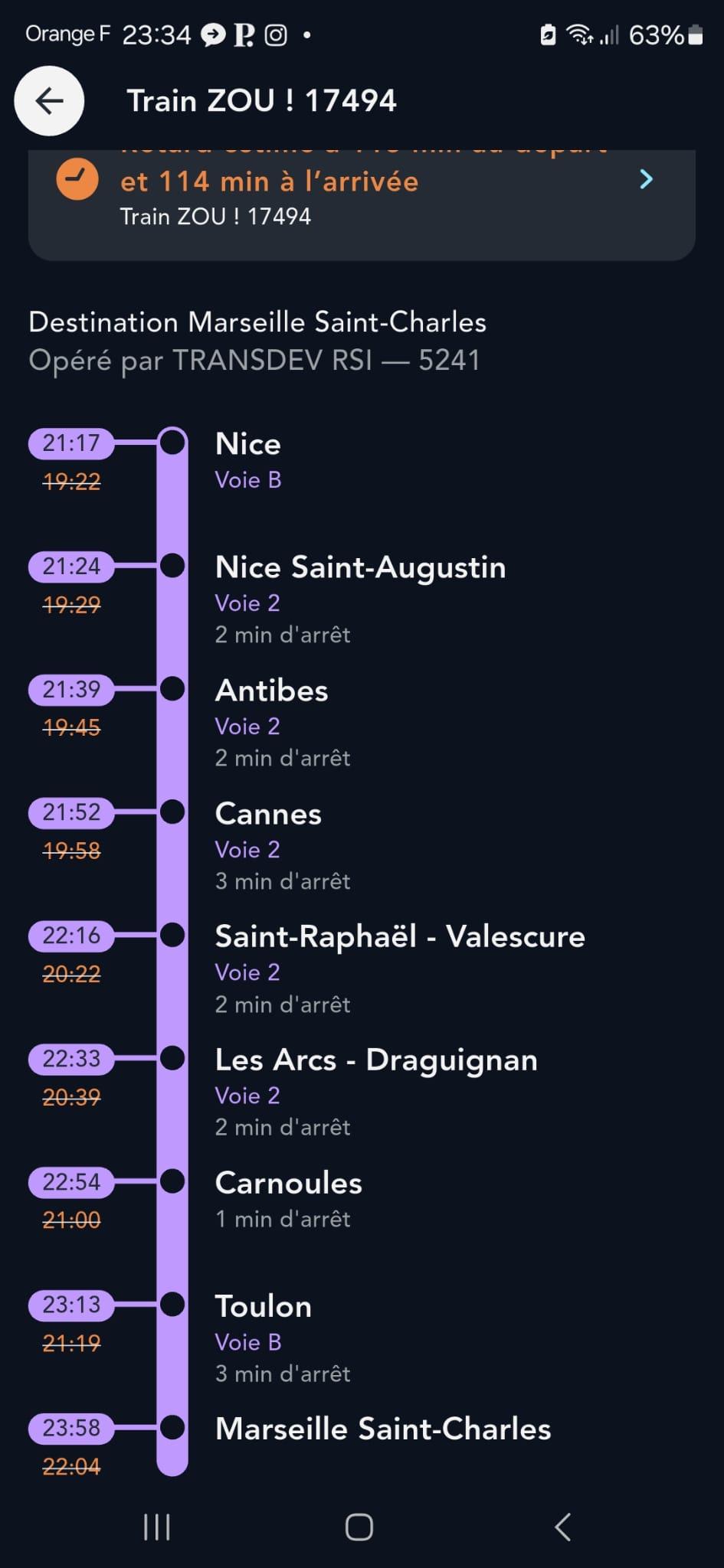Tap the Marseille Saint-Charles stop
This screenshot has height=1568, width=724.
383,1429
